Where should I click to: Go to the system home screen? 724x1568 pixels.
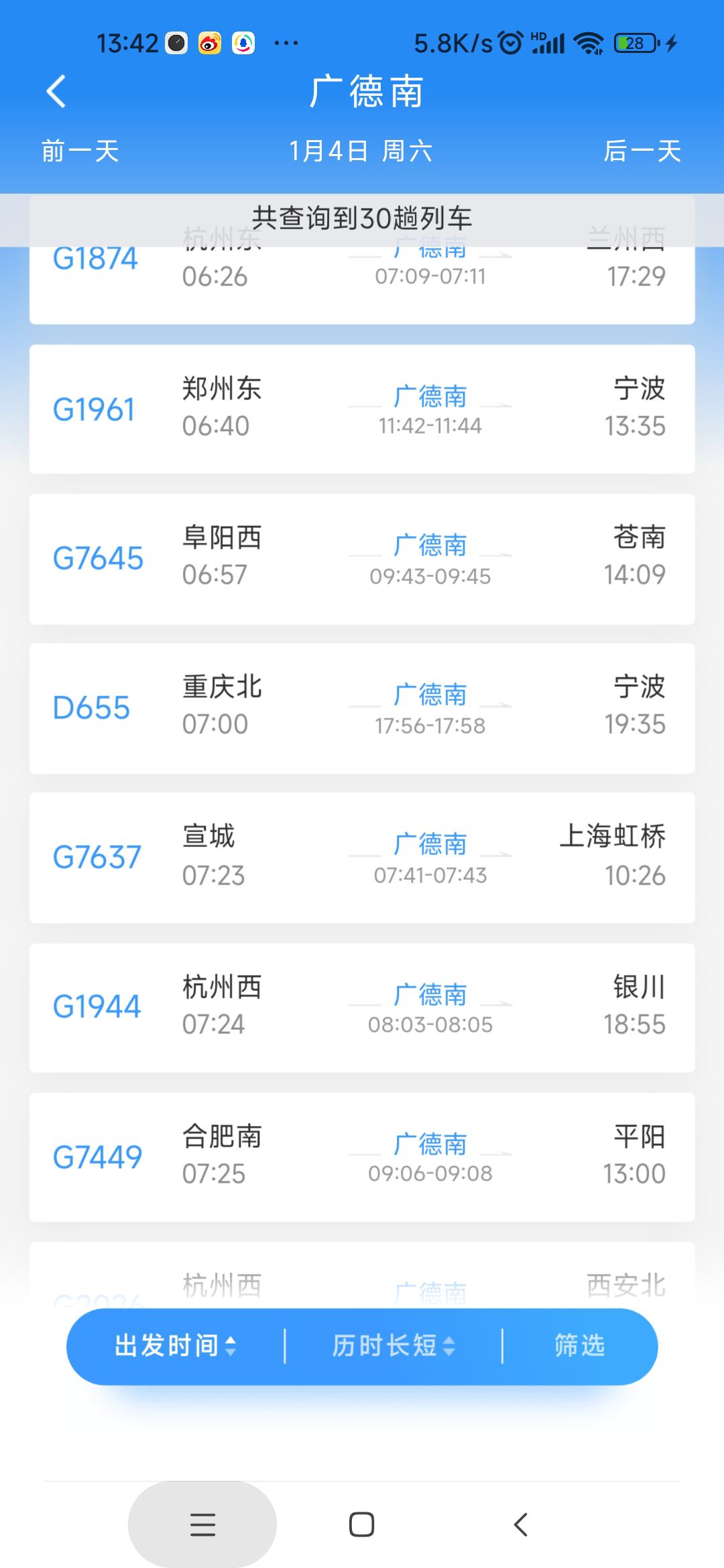click(x=361, y=1524)
